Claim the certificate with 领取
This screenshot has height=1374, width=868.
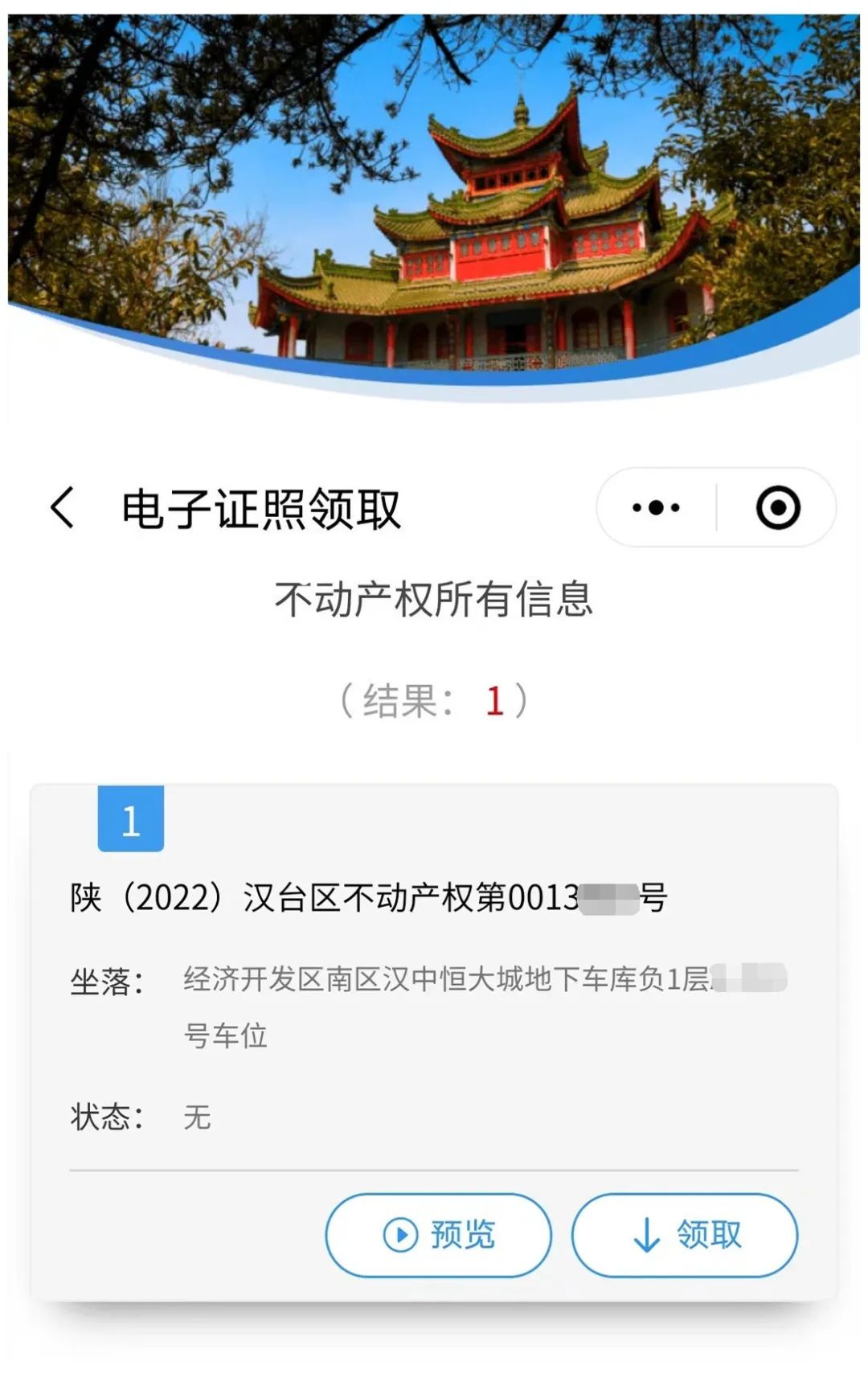(685, 1235)
